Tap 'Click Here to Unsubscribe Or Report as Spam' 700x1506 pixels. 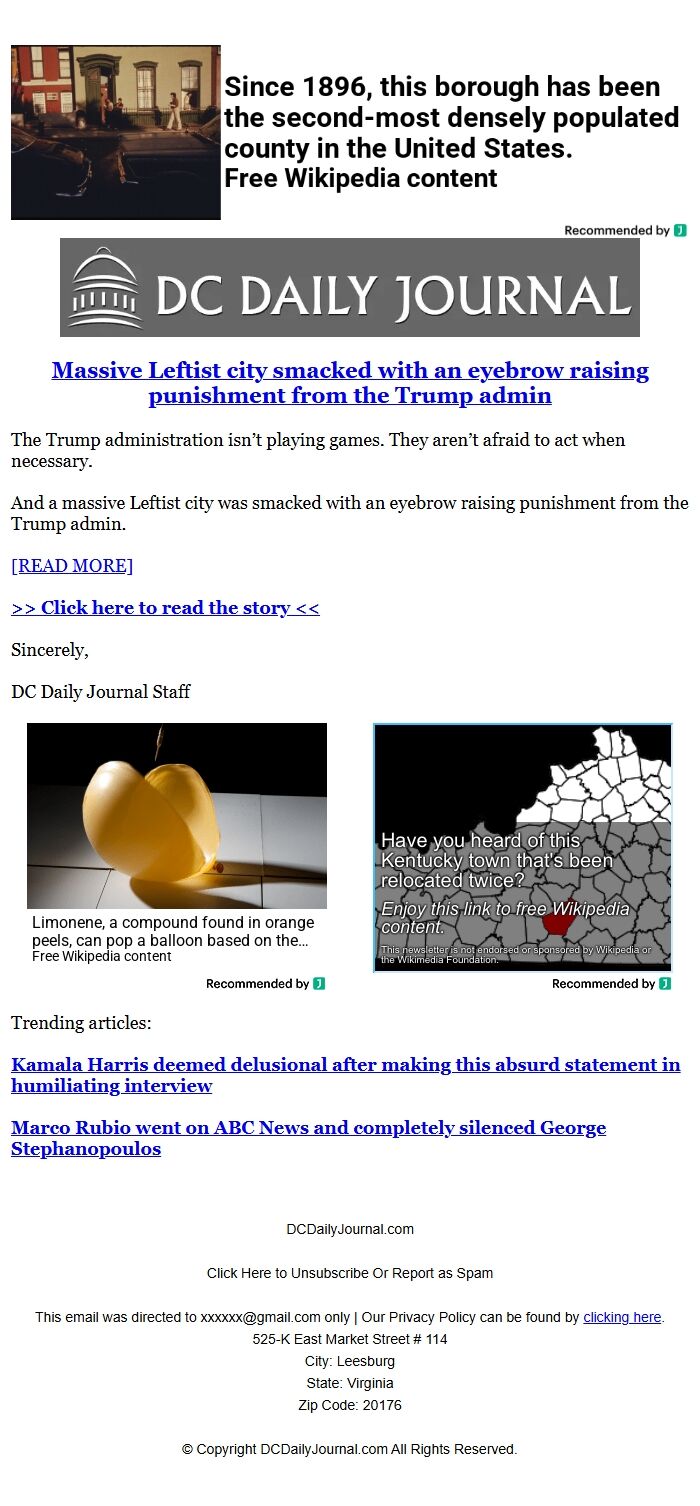(350, 1273)
